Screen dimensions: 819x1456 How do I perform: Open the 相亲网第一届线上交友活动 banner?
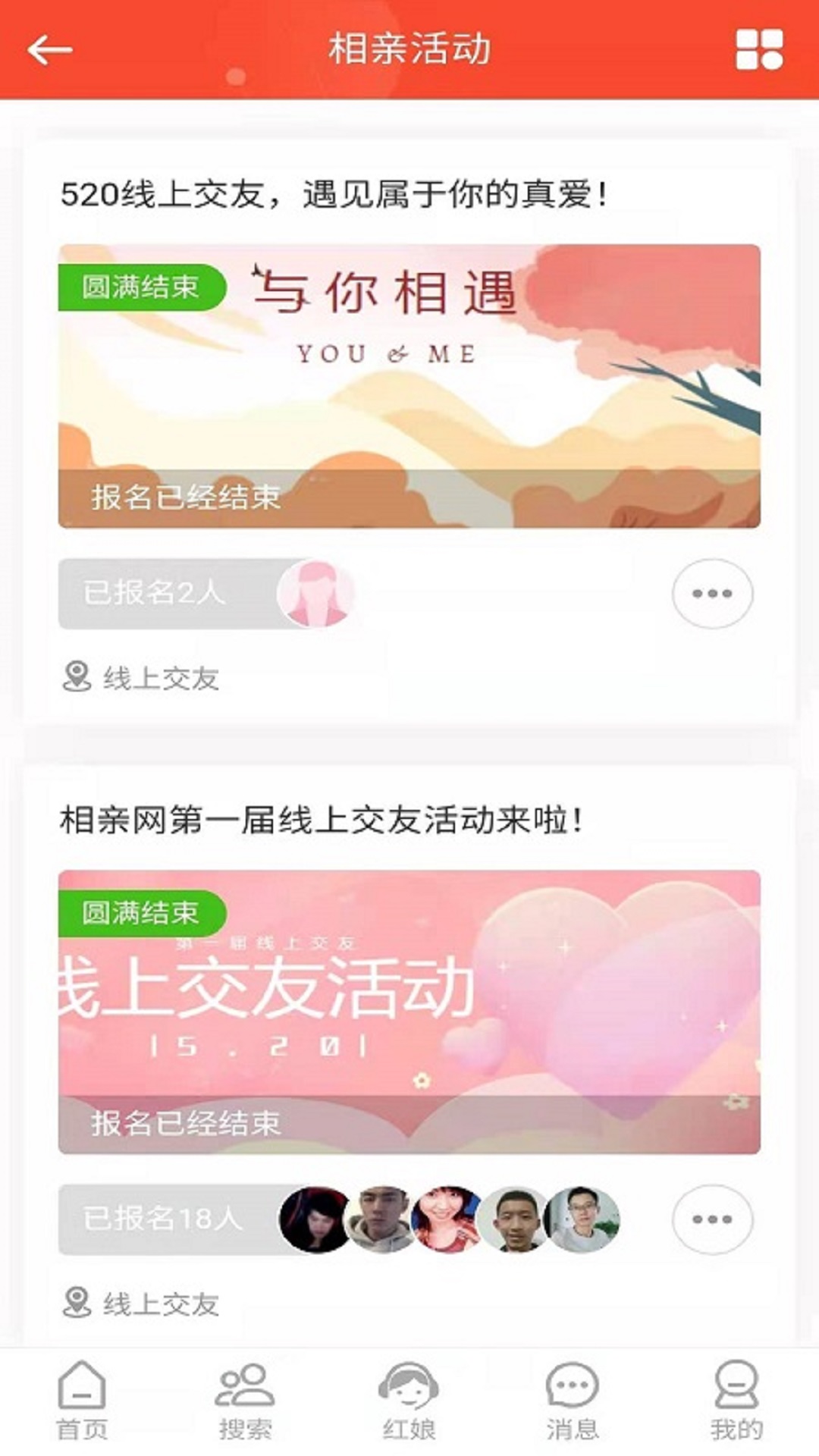coord(409,1012)
